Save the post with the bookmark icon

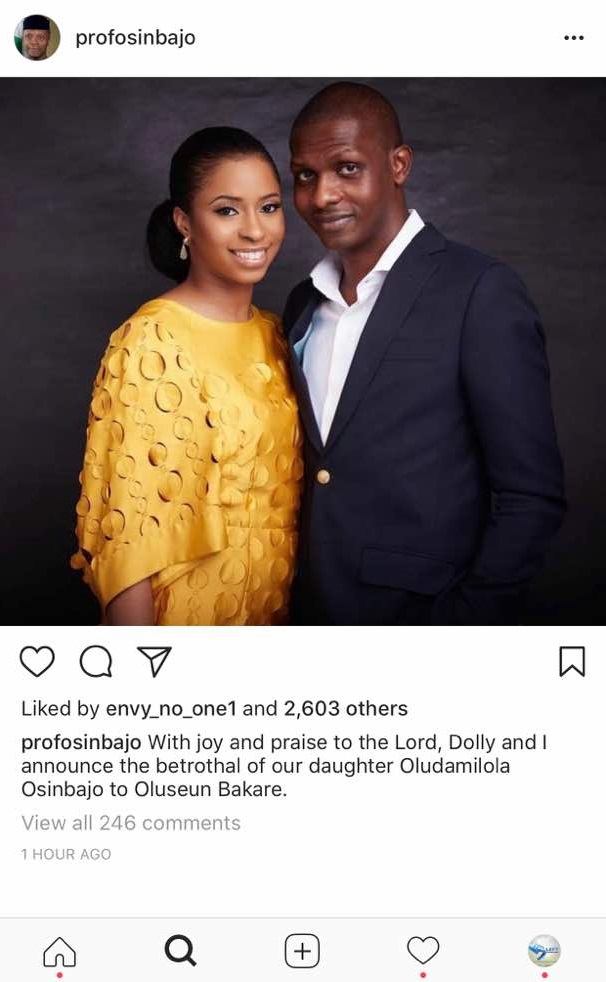[571, 661]
